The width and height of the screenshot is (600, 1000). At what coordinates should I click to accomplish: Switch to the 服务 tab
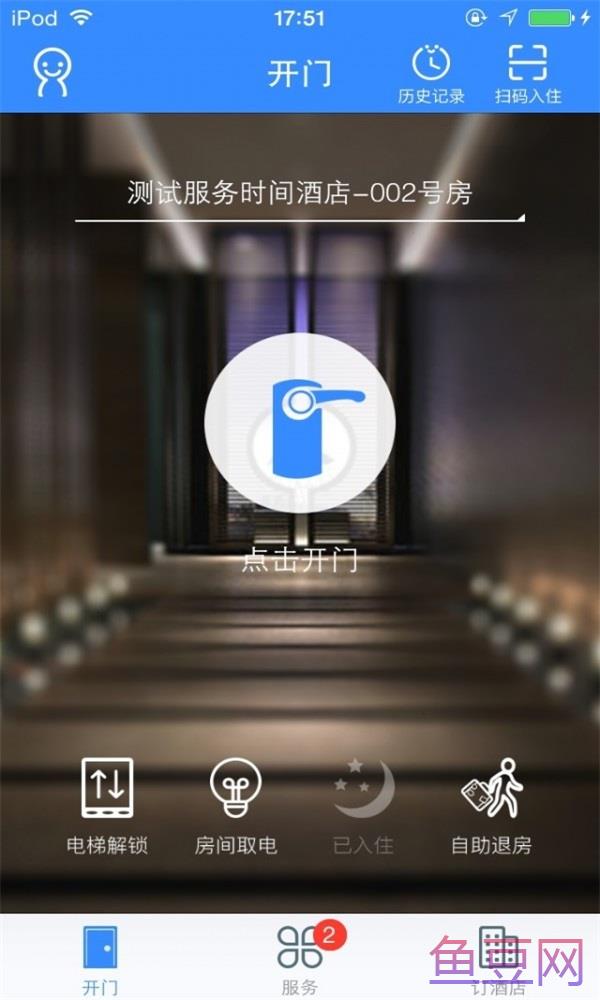pyautogui.click(x=300, y=958)
